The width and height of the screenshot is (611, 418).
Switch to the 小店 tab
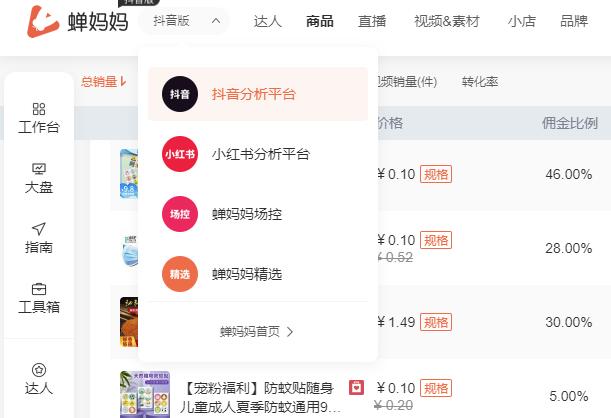pyautogui.click(x=521, y=21)
